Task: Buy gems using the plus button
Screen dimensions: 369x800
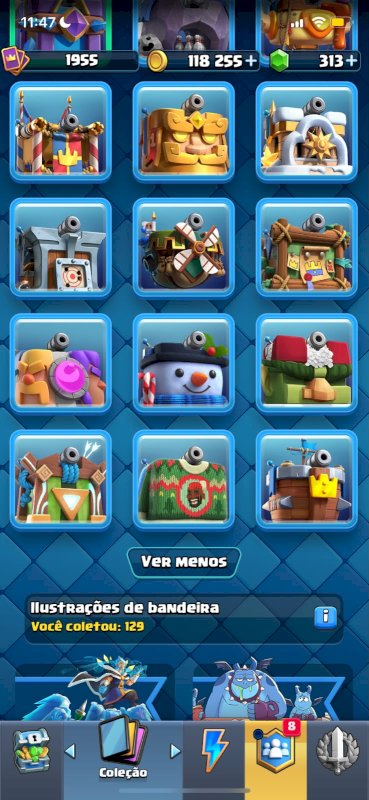Action: pos(351,61)
